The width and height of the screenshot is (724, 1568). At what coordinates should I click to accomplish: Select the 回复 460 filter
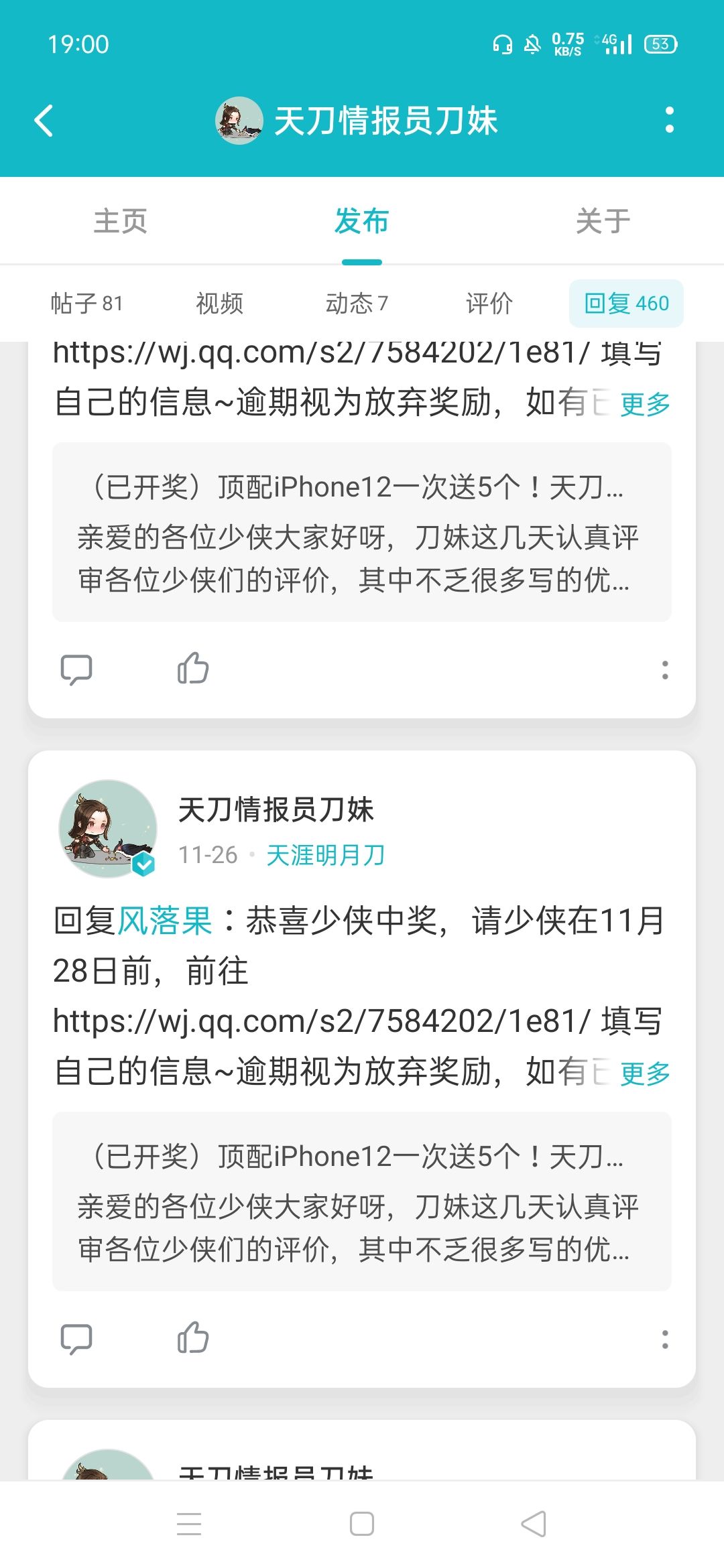tap(626, 304)
